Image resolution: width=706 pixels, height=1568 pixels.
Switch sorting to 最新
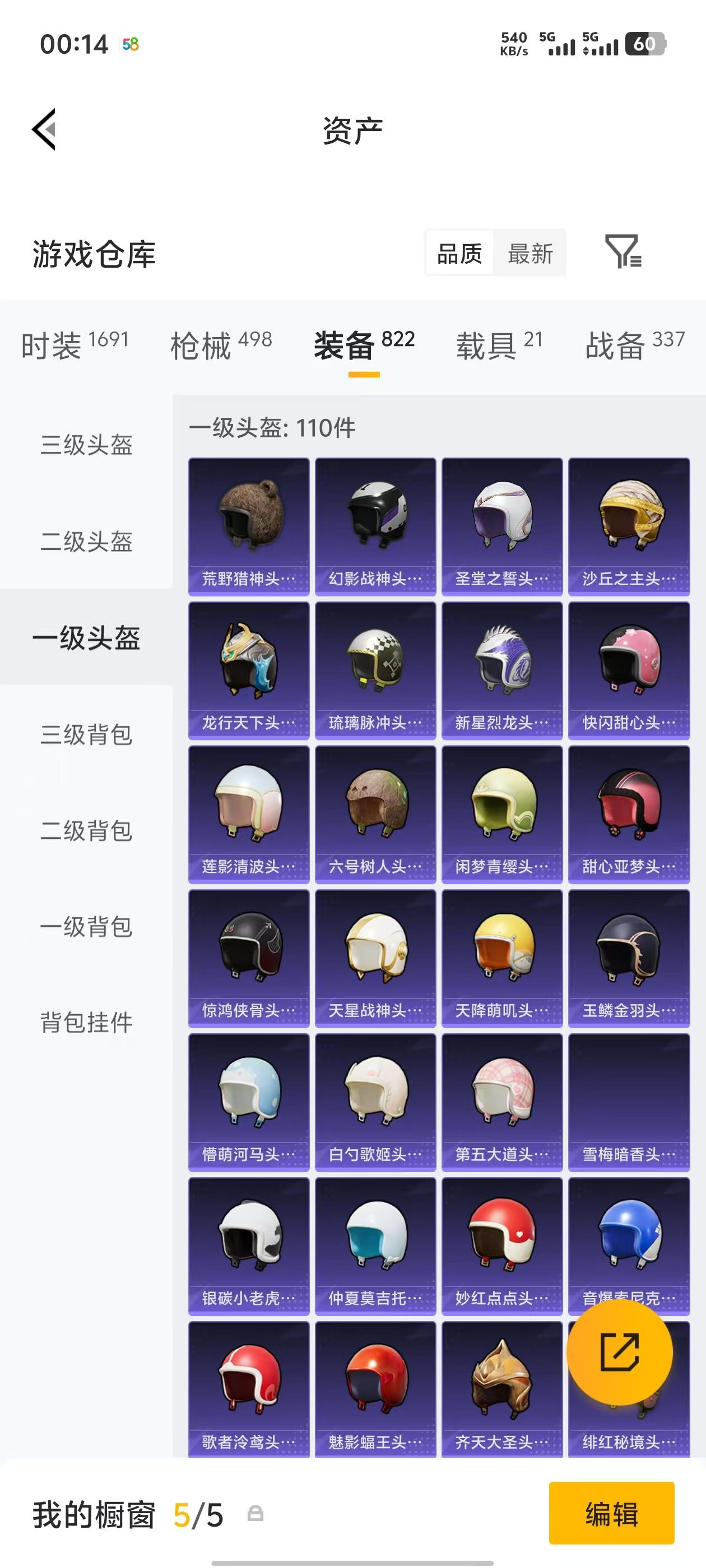[529, 254]
